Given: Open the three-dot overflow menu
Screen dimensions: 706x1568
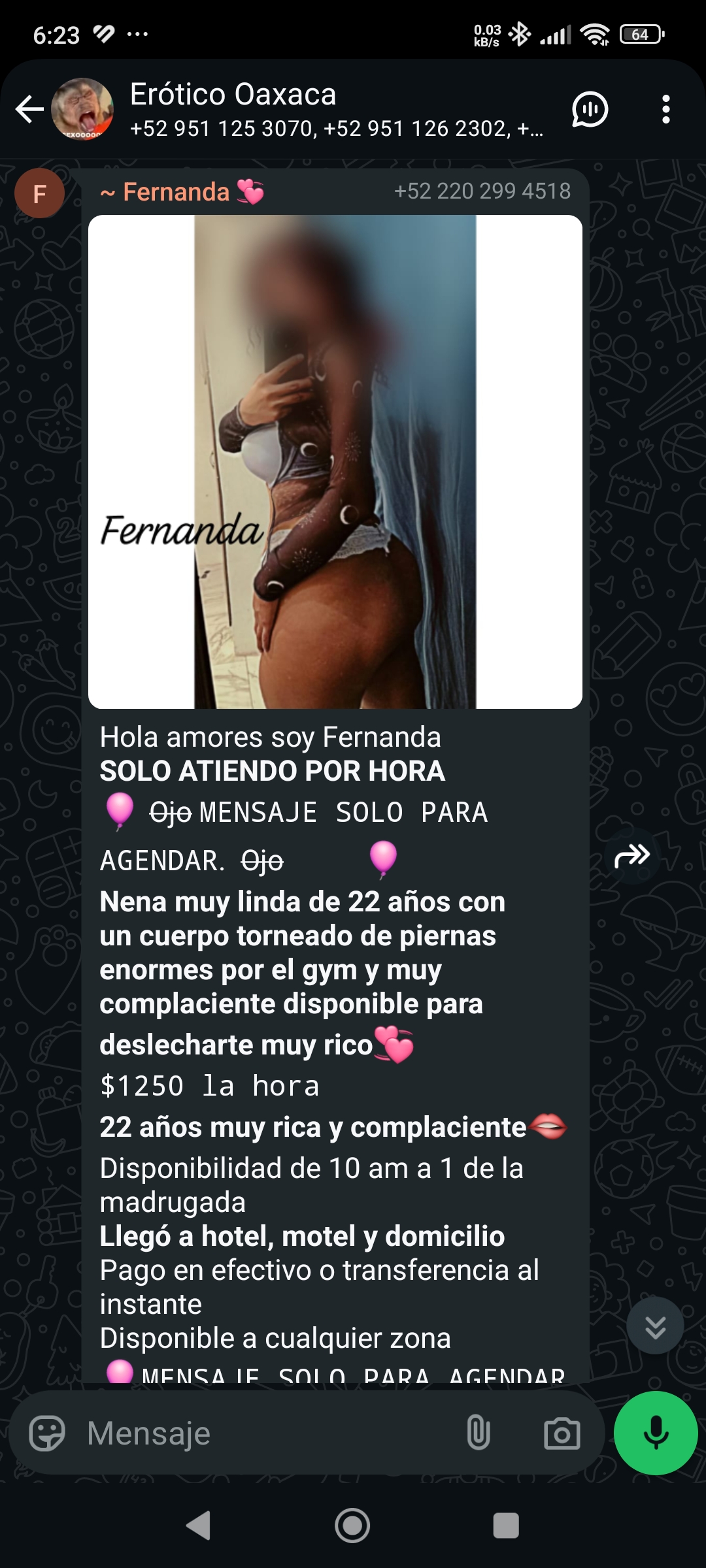Looking at the screenshot, I should (x=665, y=109).
